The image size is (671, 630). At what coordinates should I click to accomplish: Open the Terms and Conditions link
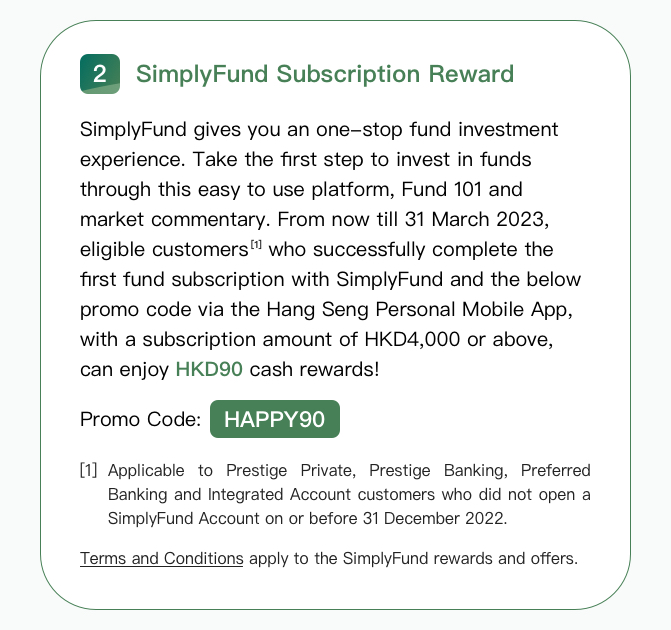click(161, 558)
